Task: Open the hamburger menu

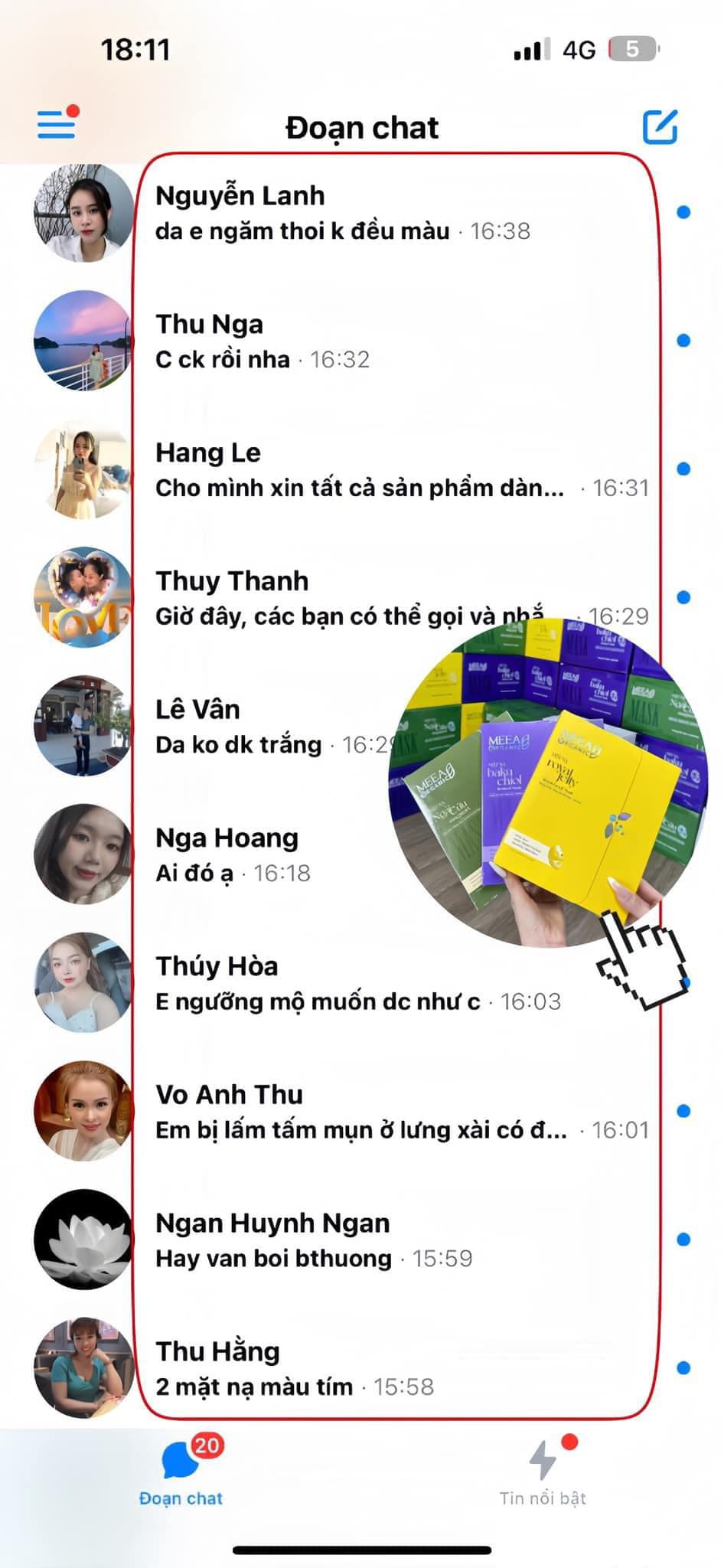Action: coord(57,124)
